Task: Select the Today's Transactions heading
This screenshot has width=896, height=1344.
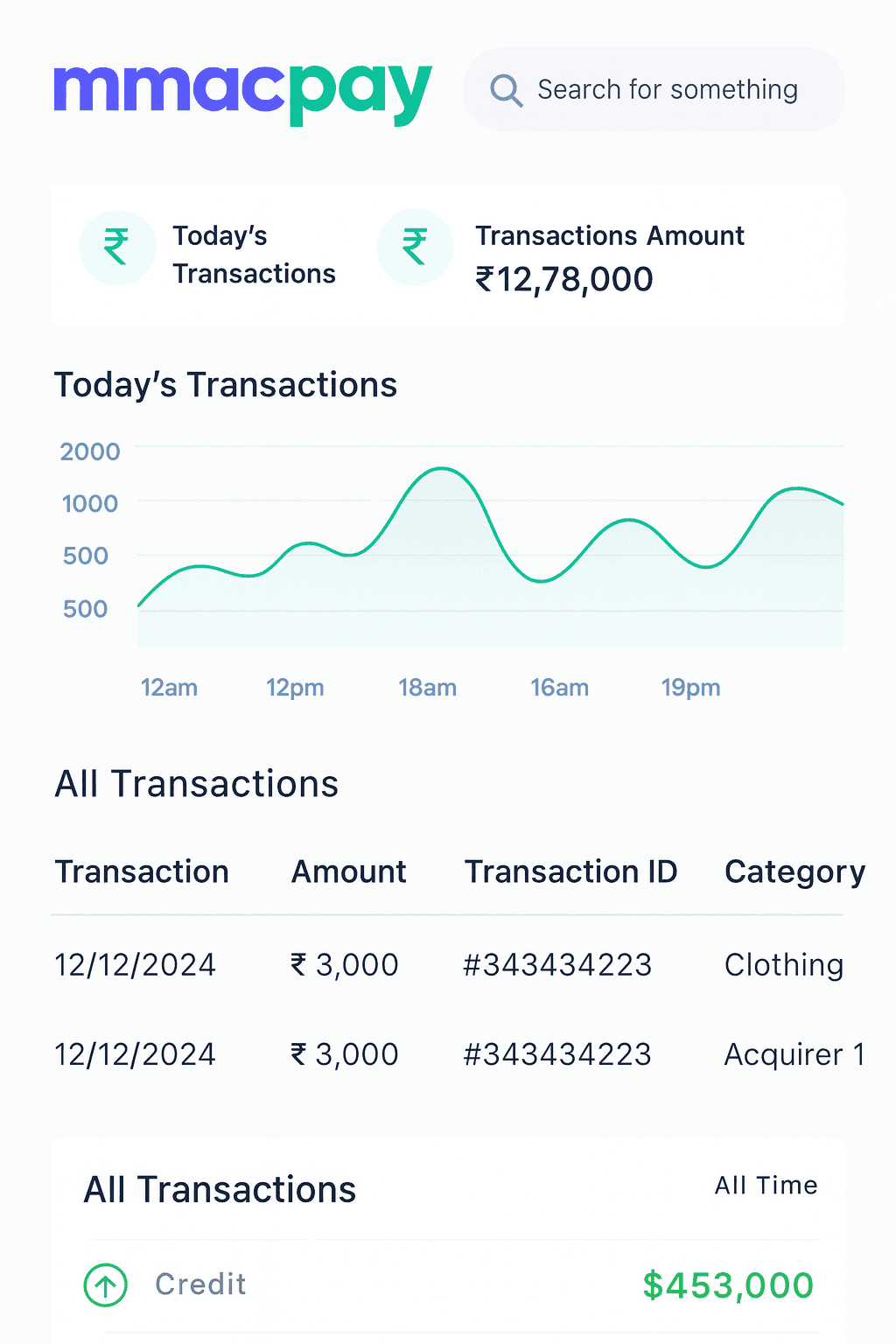Action: pos(226,384)
